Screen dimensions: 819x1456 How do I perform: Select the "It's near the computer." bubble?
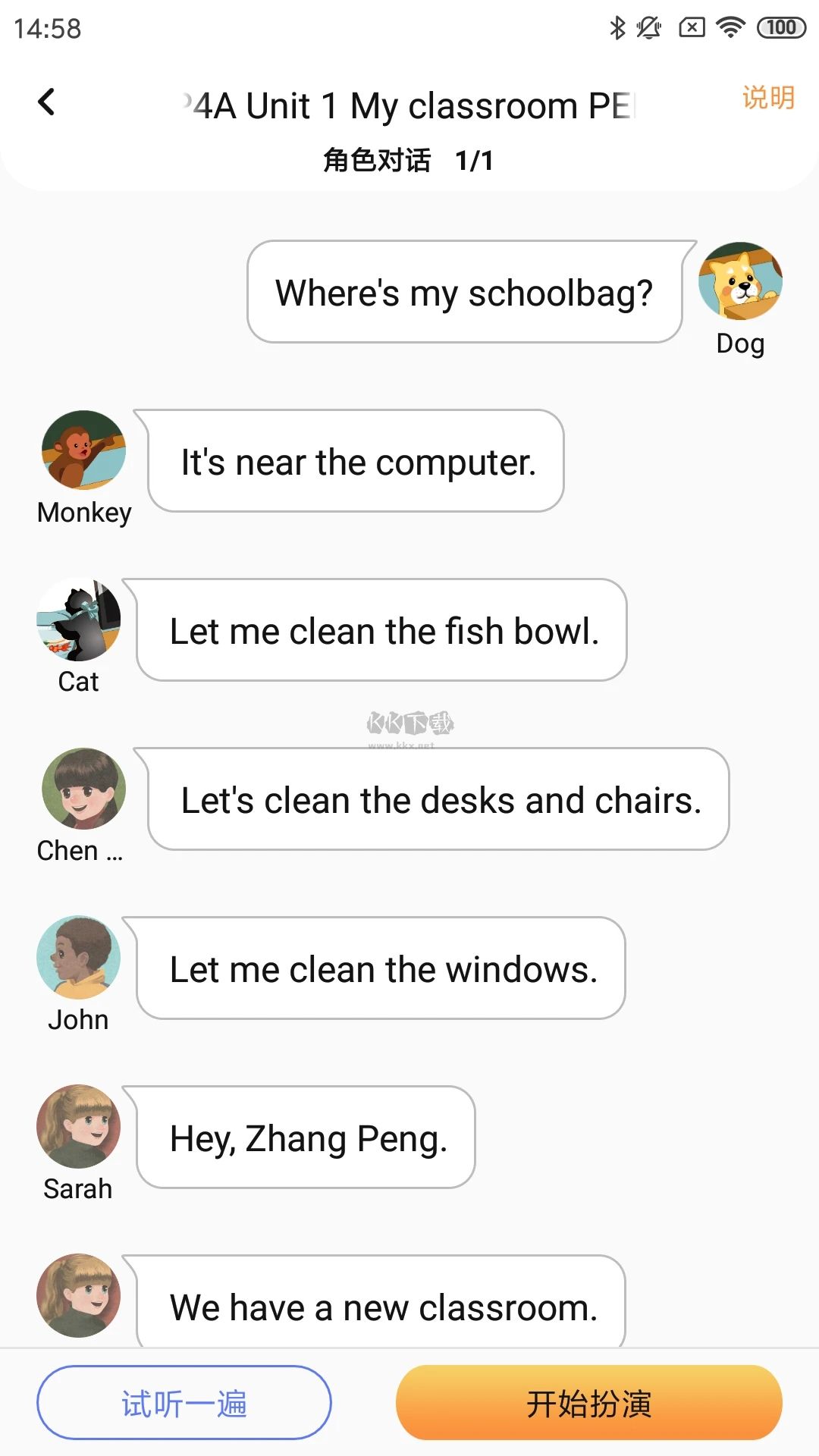pos(356,462)
